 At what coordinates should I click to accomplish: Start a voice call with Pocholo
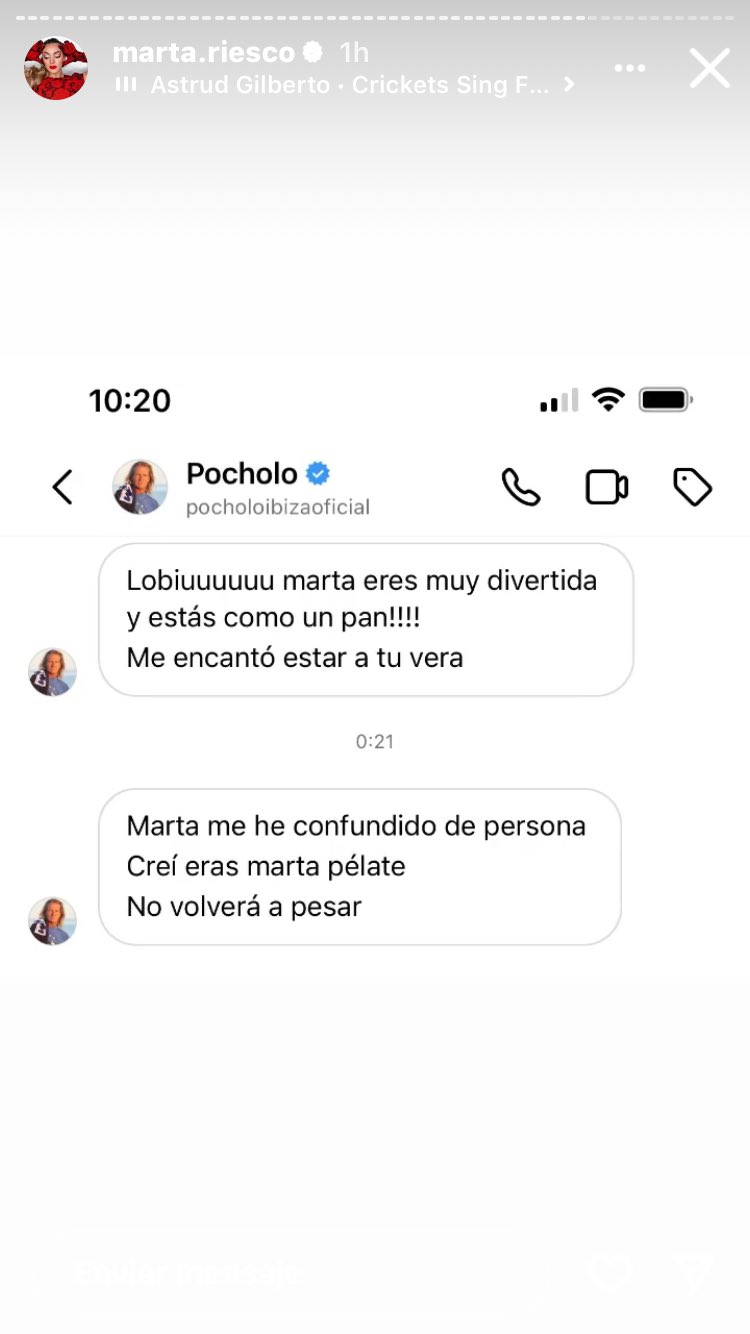[520, 487]
